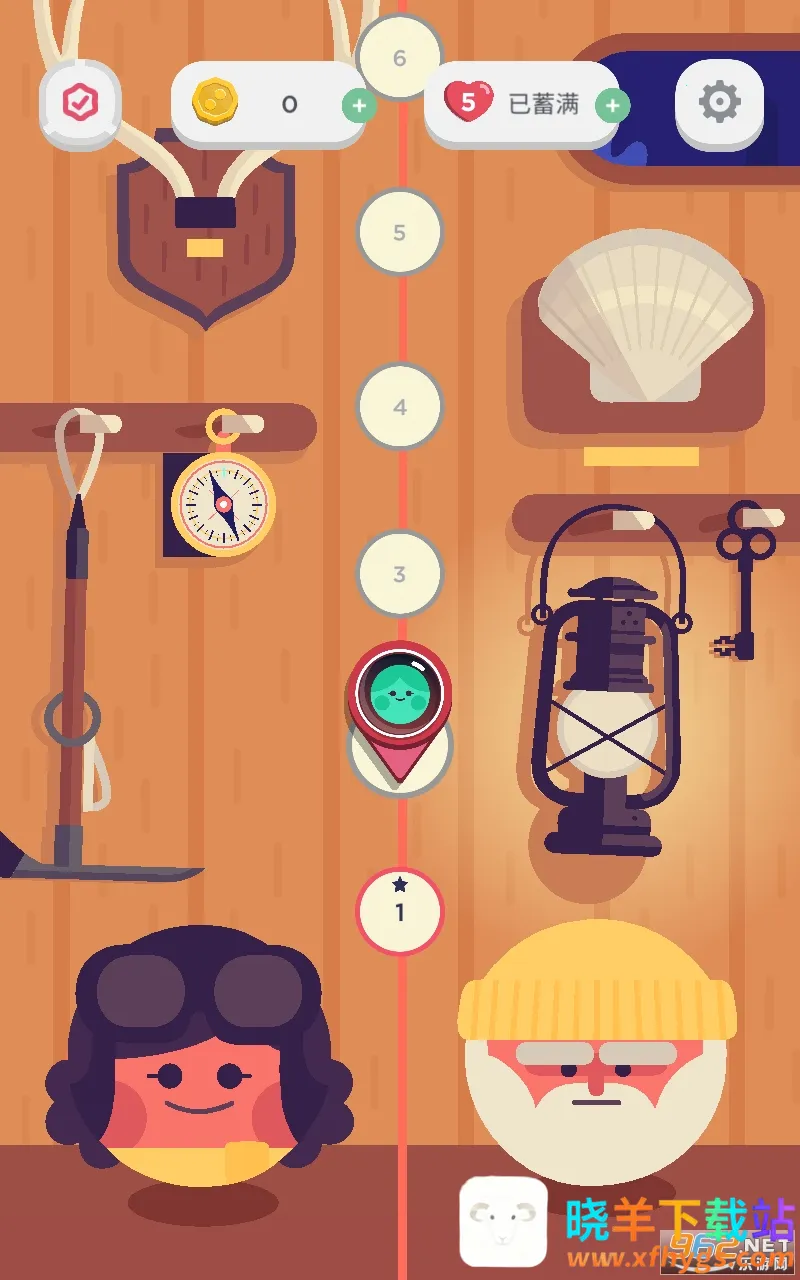Select level 6 on the map

pyautogui.click(x=400, y=58)
